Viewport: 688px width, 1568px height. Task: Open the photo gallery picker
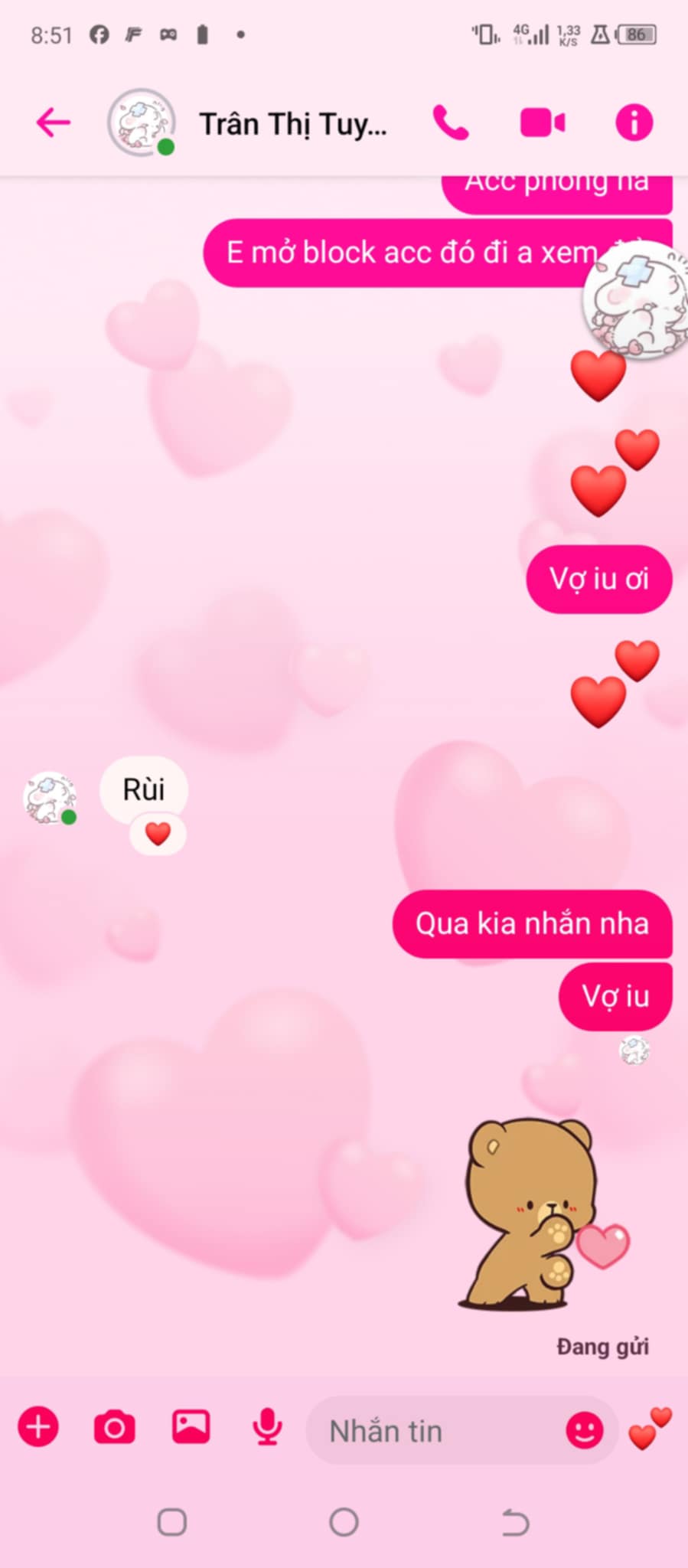191,1427
